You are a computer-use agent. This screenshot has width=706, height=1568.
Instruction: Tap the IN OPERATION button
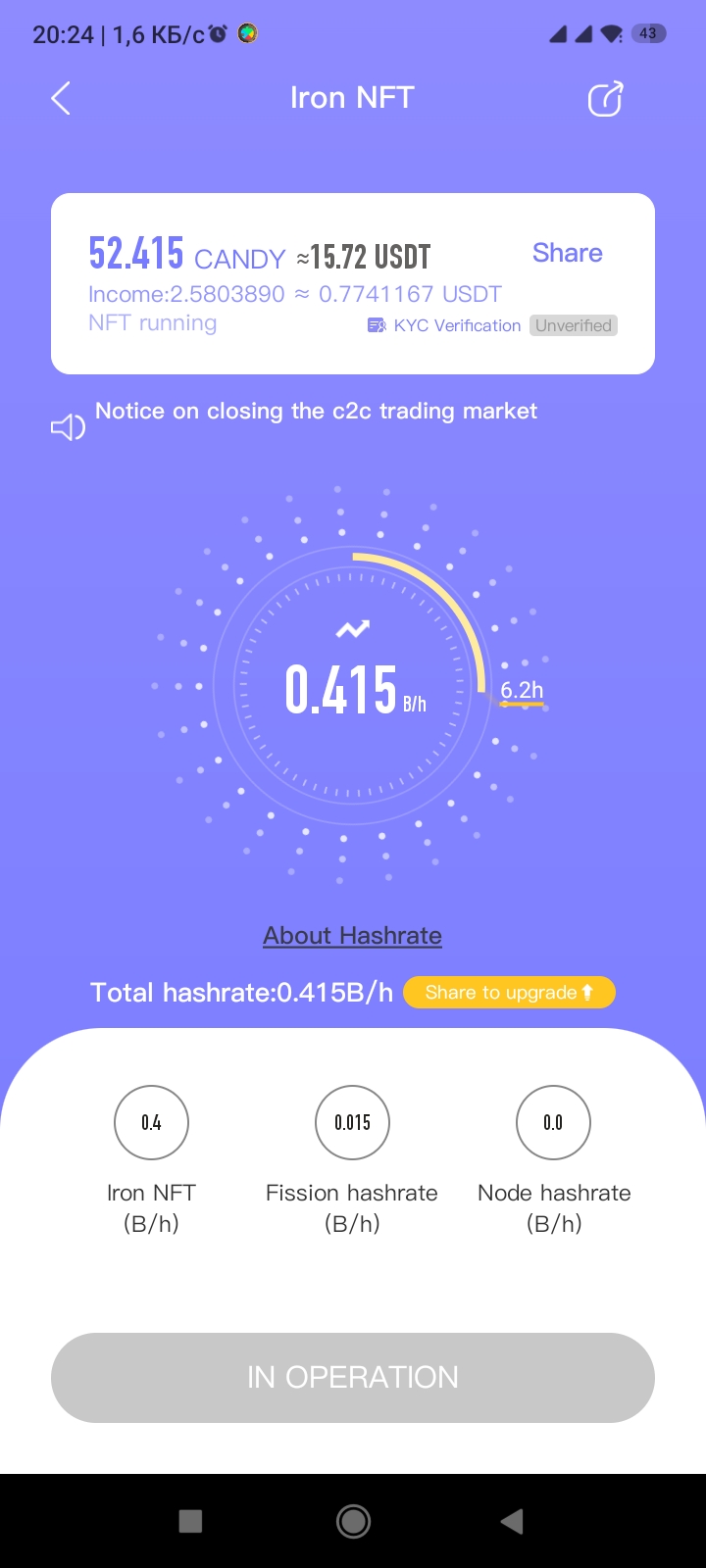click(x=353, y=1377)
